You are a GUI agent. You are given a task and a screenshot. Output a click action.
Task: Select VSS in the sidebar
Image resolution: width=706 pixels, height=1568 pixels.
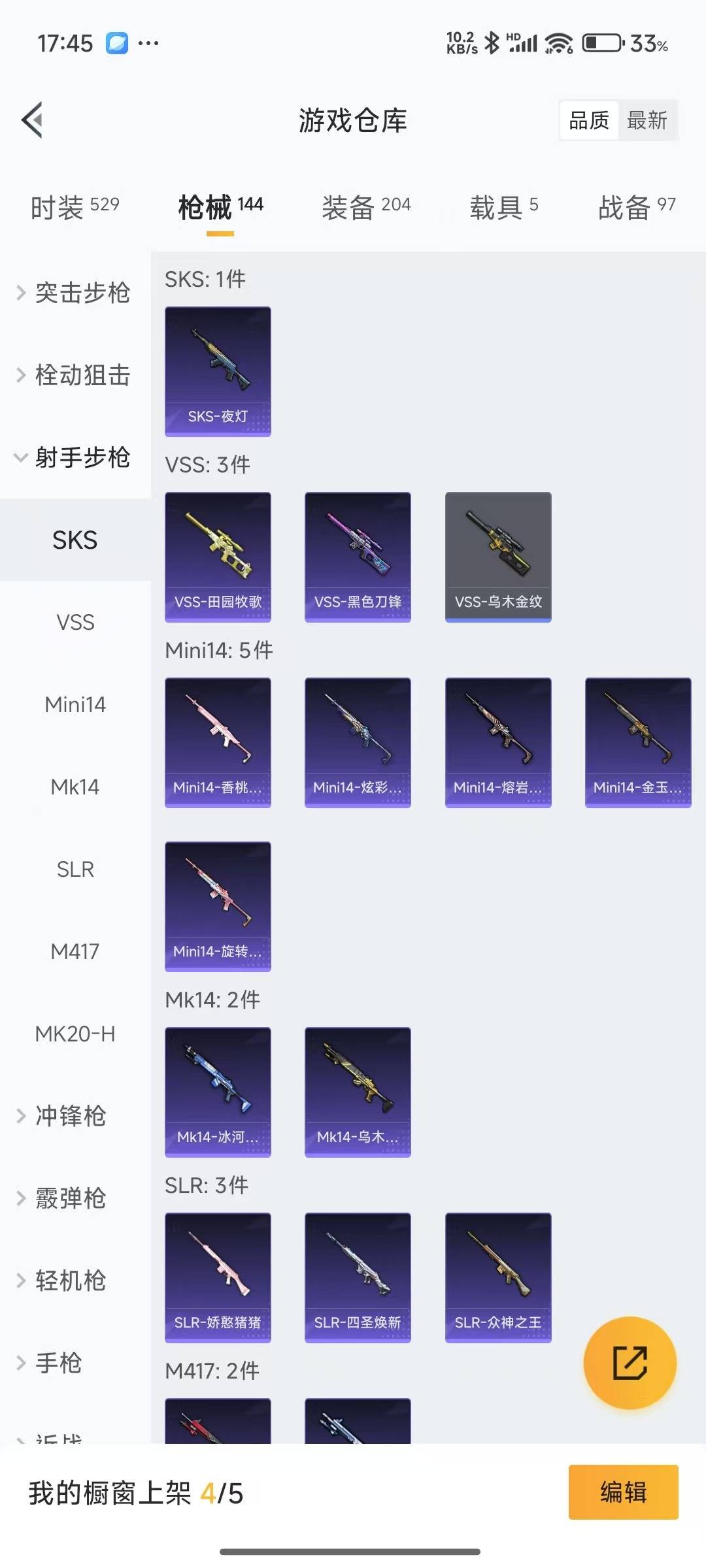pyautogui.click(x=75, y=622)
